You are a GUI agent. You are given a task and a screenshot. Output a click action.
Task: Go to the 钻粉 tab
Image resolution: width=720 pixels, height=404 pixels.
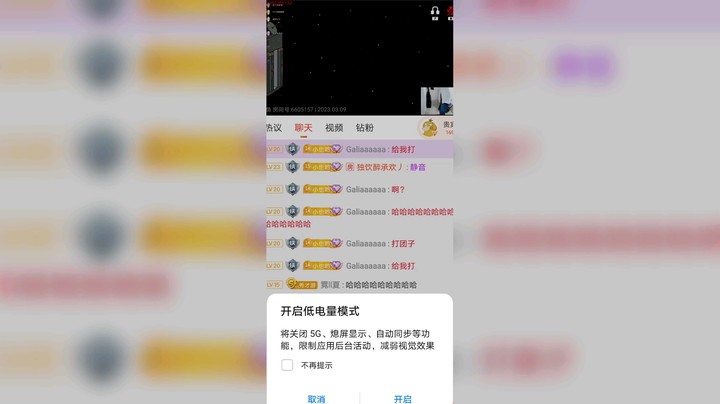(x=365, y=128)
